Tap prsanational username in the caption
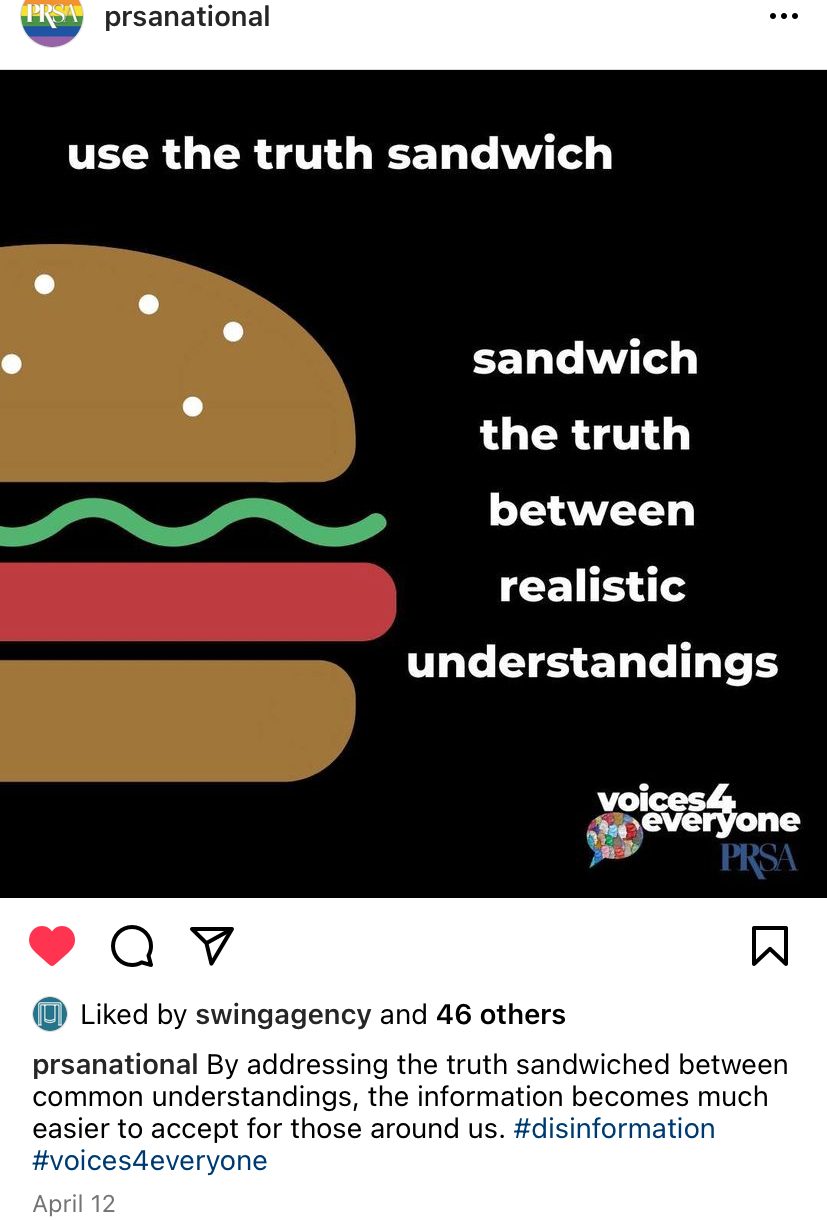The image size is (827, 1220). coord(115,1065)
